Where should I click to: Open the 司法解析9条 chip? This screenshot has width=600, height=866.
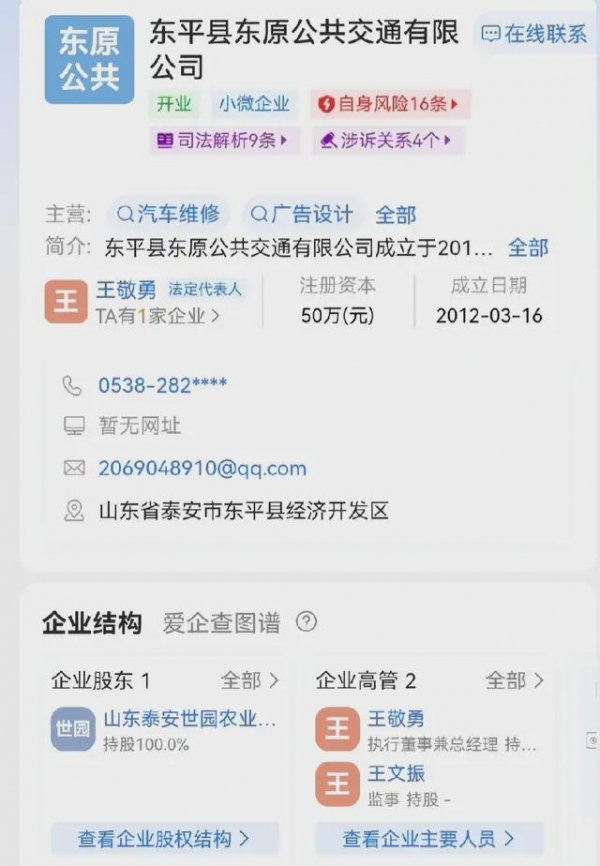(x=222, y=141)
